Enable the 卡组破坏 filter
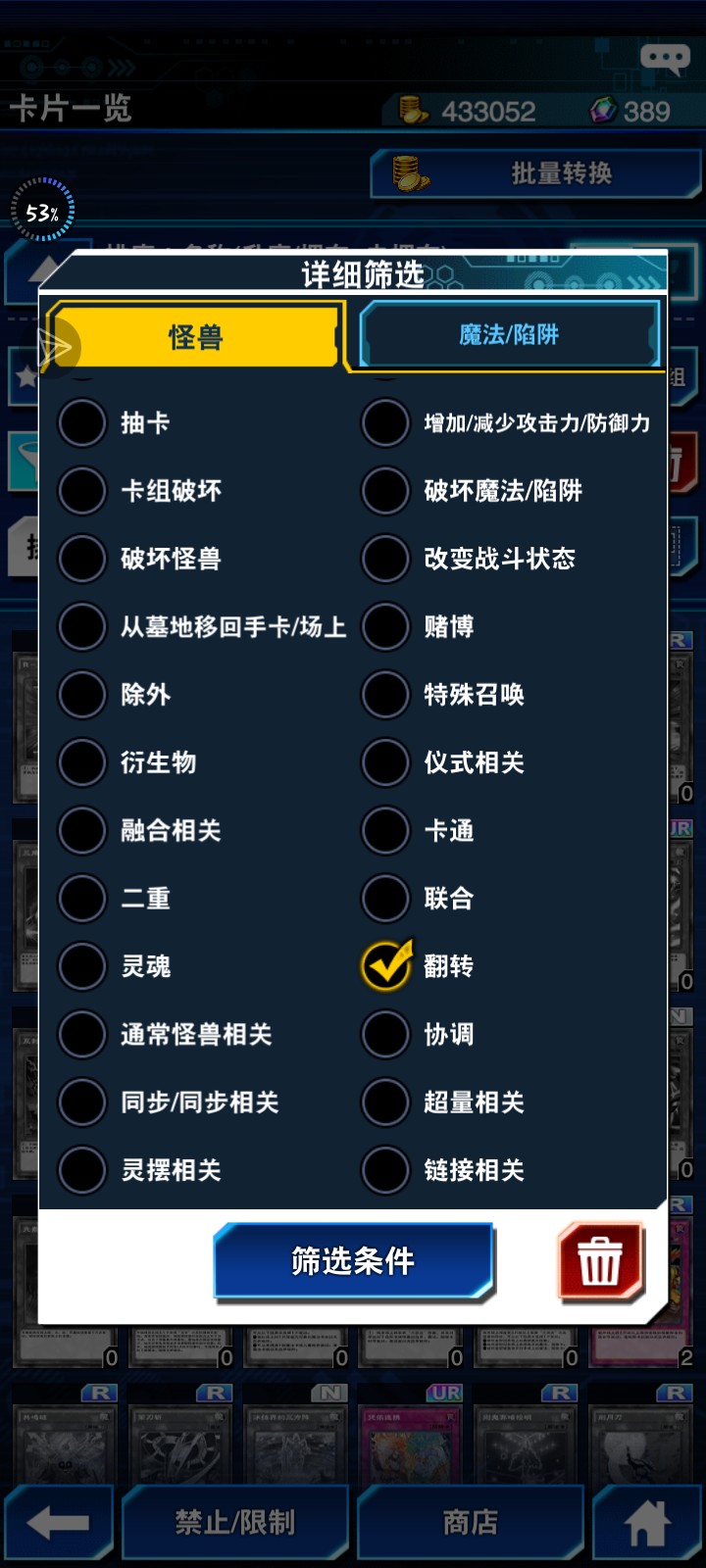Screen dimensions: 706x1568 coord(82,490)
